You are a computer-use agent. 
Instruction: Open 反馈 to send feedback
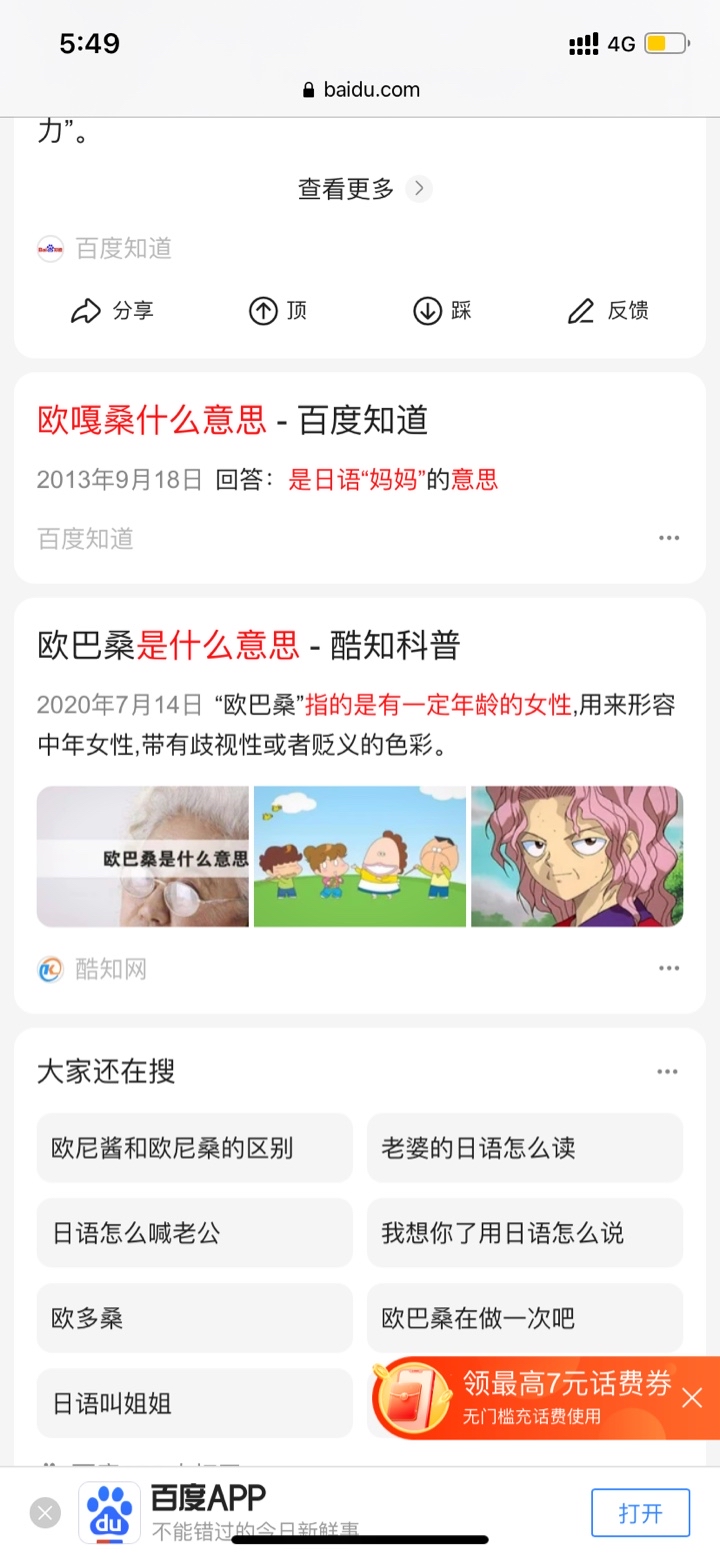(x=607, y=311)
